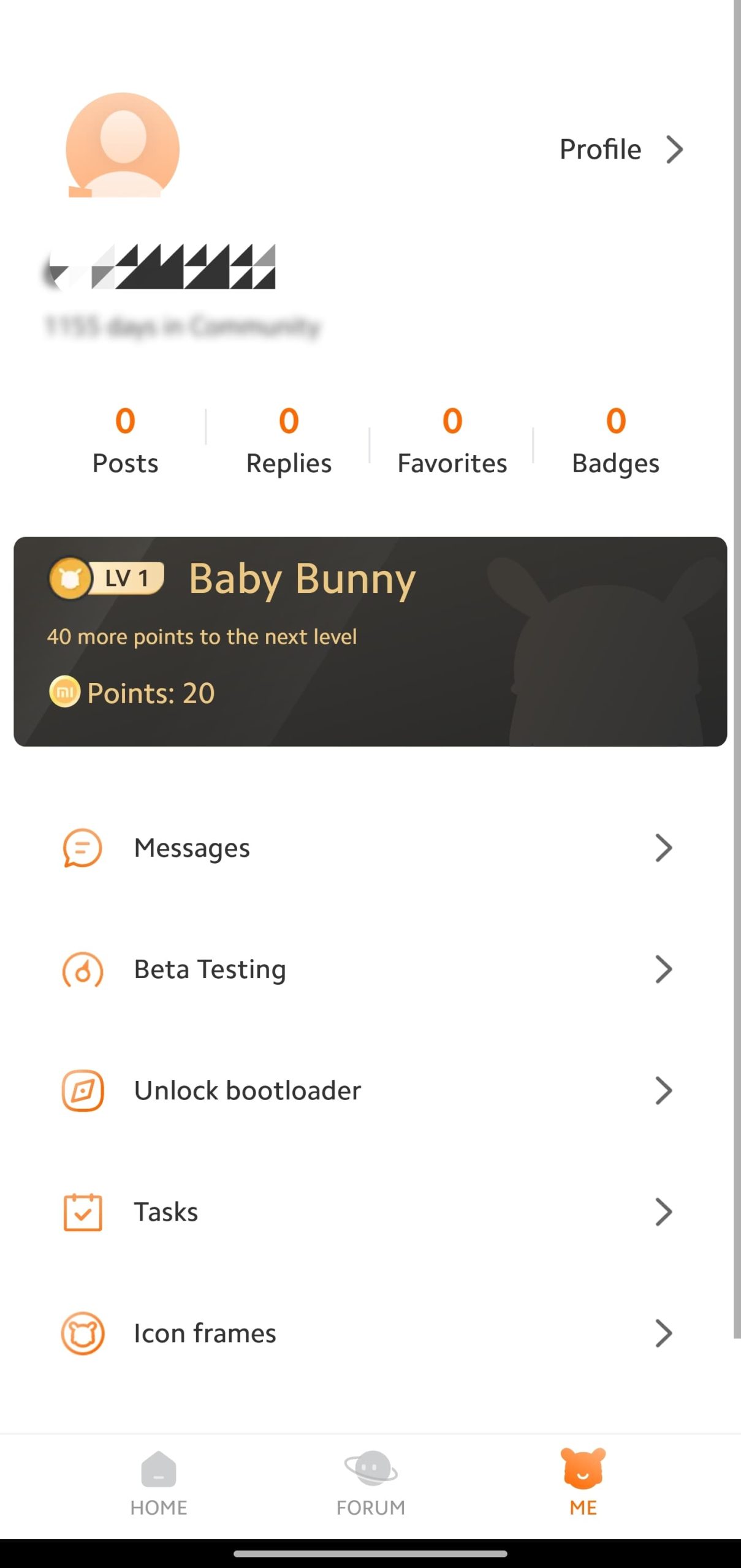Open the Favorites section
Screen dimensions: 741x1568
pyautogui.click(x=452, y=440)
